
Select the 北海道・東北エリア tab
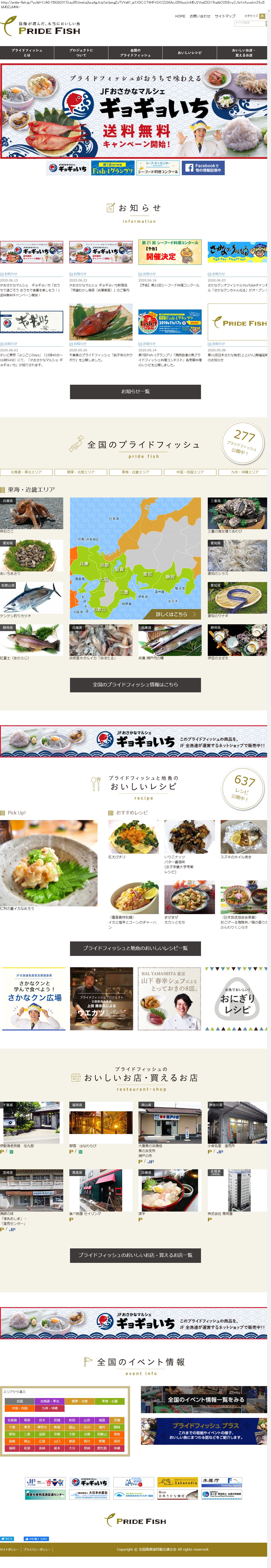26,472
